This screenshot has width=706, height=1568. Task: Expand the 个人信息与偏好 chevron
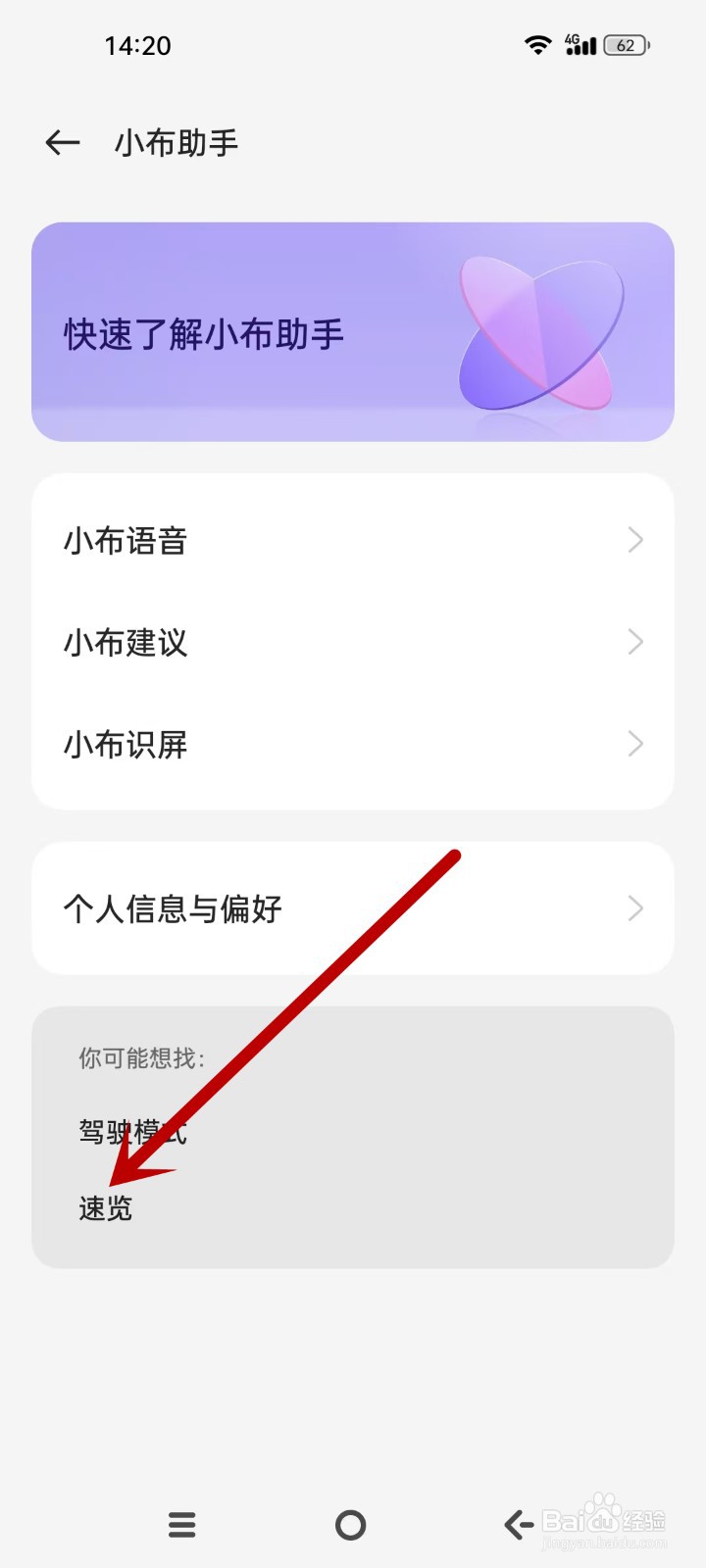(x=635, y=908)
